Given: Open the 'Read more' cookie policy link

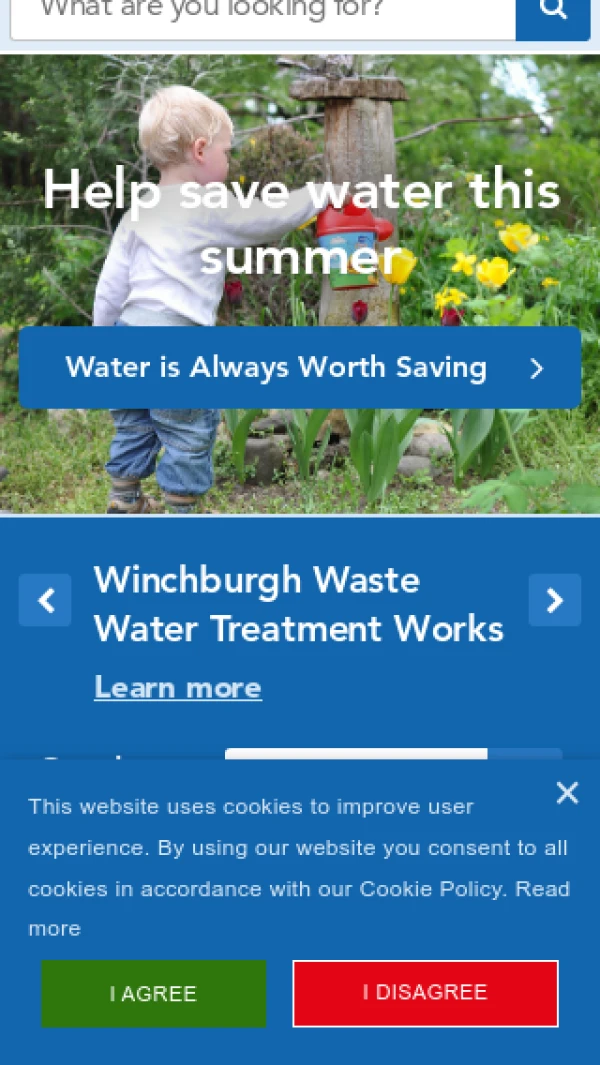Looking at the screenshot, I should [545, 889].
